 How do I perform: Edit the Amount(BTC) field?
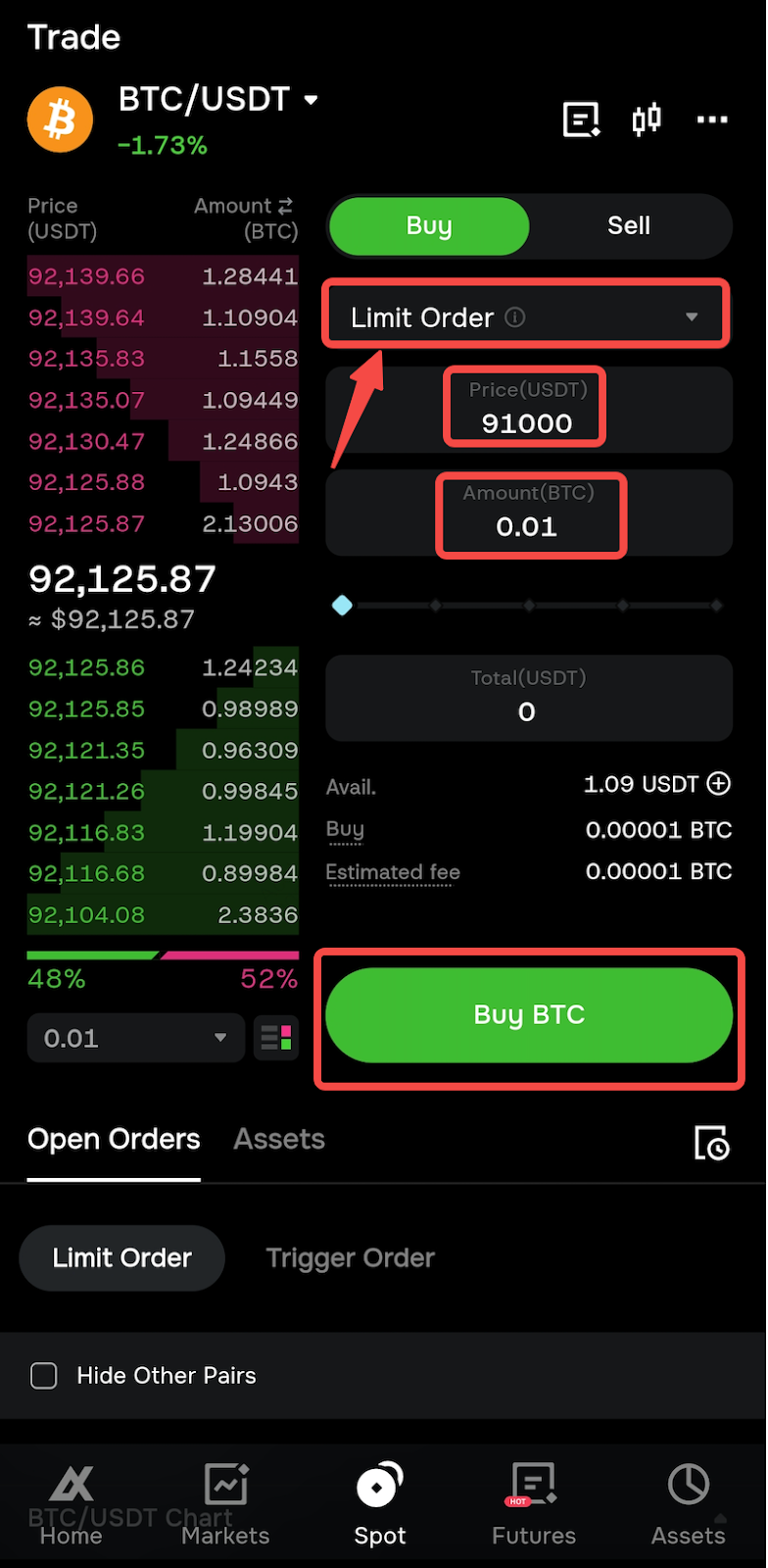pos(529,513)
